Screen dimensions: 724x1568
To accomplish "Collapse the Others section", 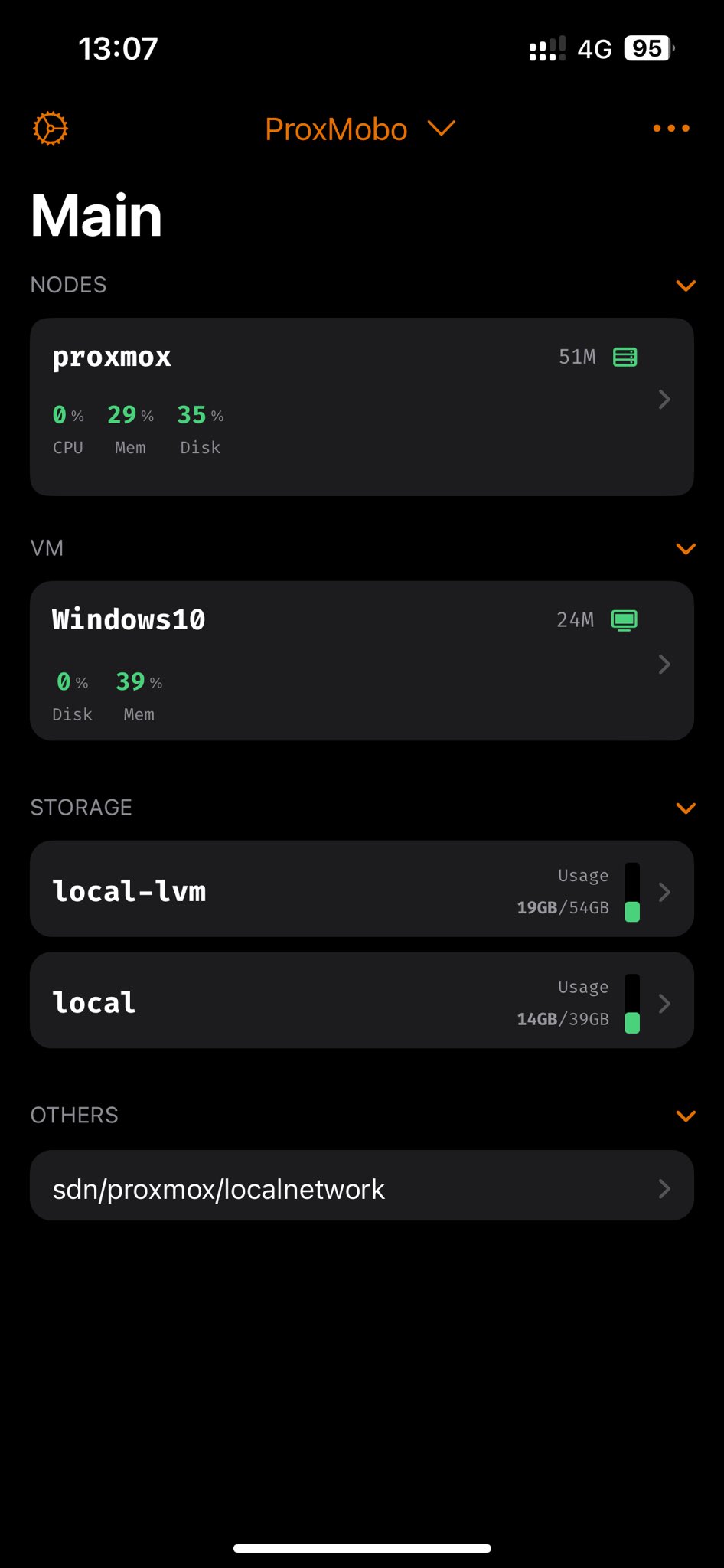I will point(686,1116).
